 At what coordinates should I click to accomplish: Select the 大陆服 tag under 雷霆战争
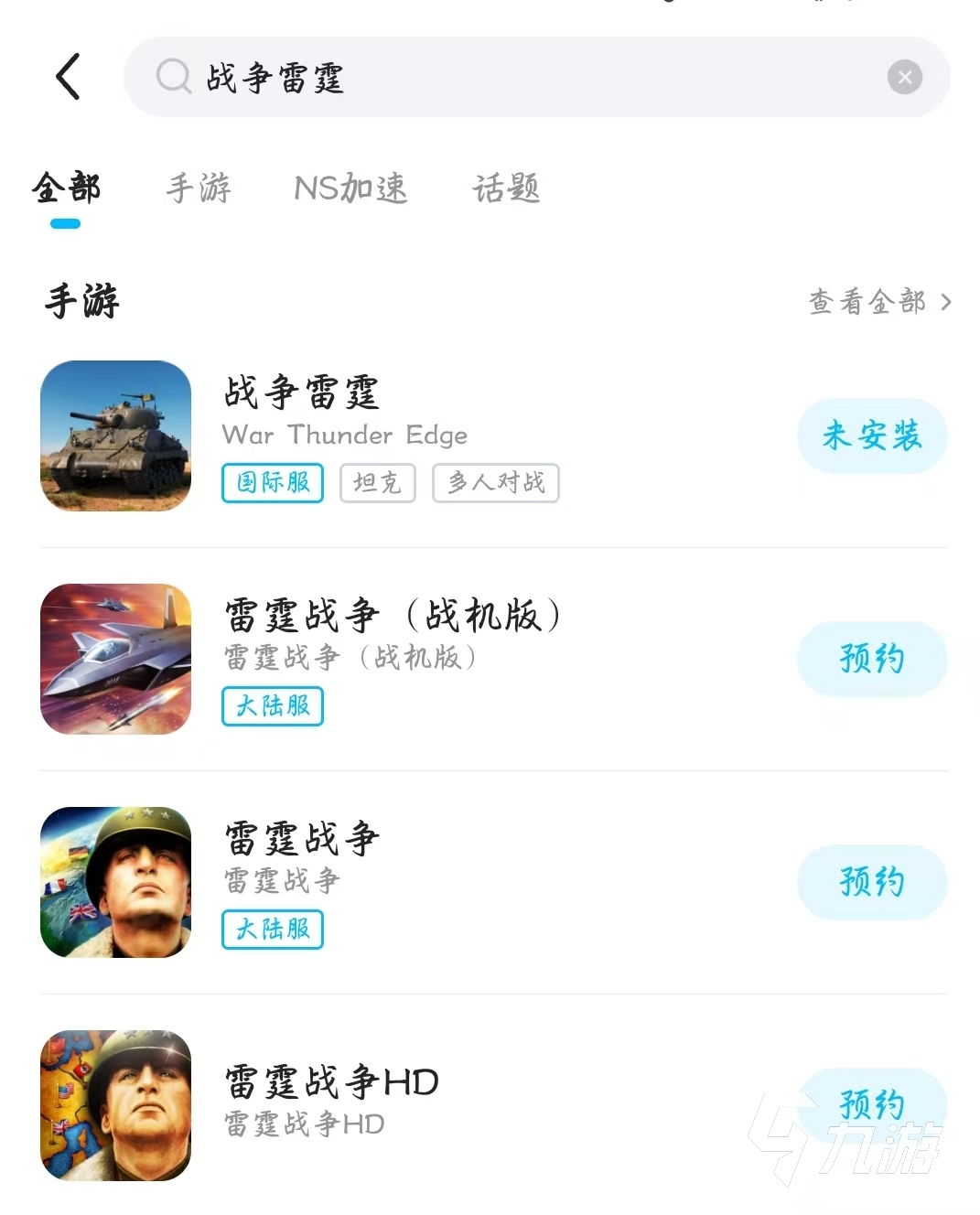(x=272, y=930)
